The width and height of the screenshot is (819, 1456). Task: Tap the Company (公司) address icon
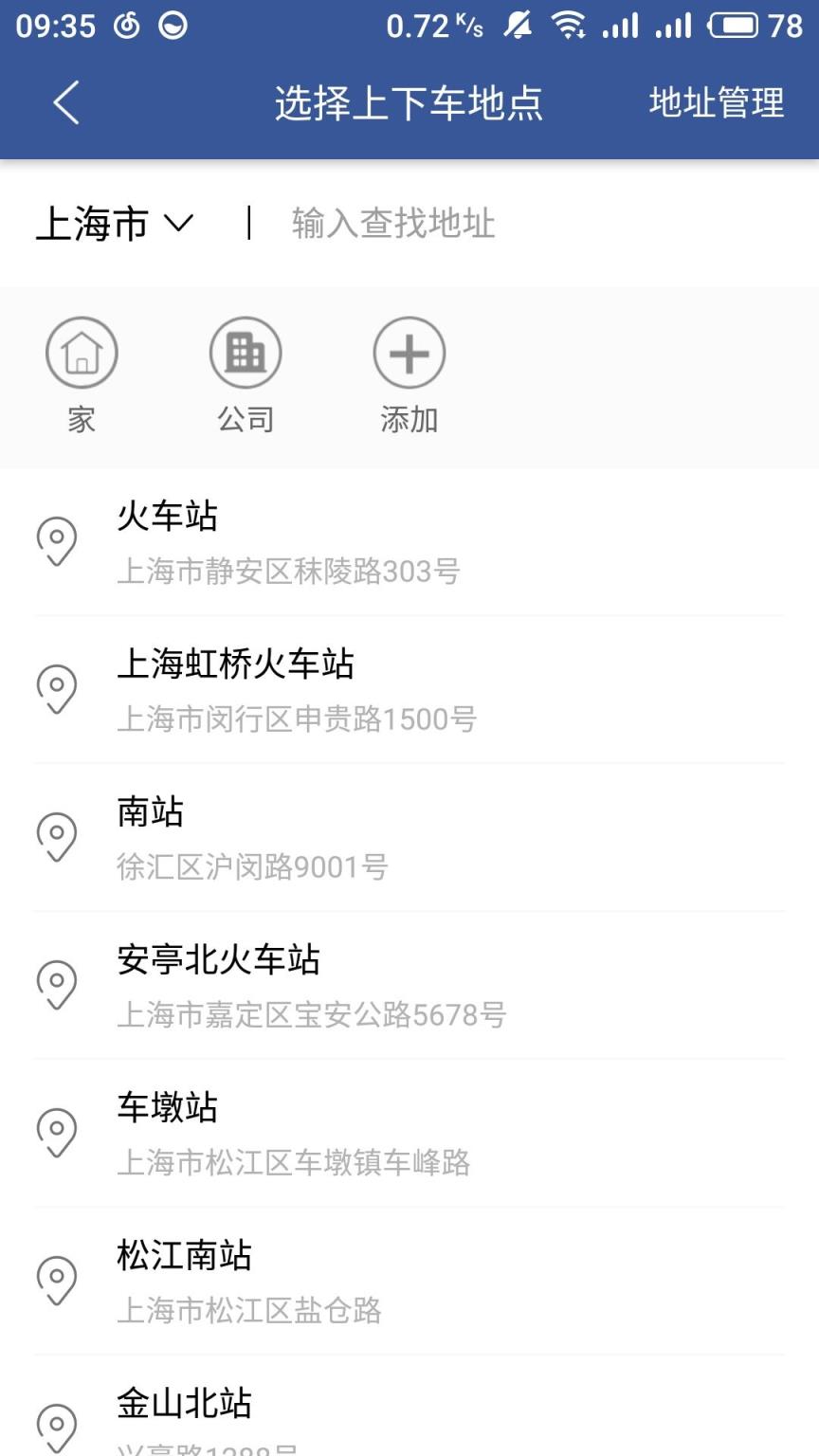(245, 351)
